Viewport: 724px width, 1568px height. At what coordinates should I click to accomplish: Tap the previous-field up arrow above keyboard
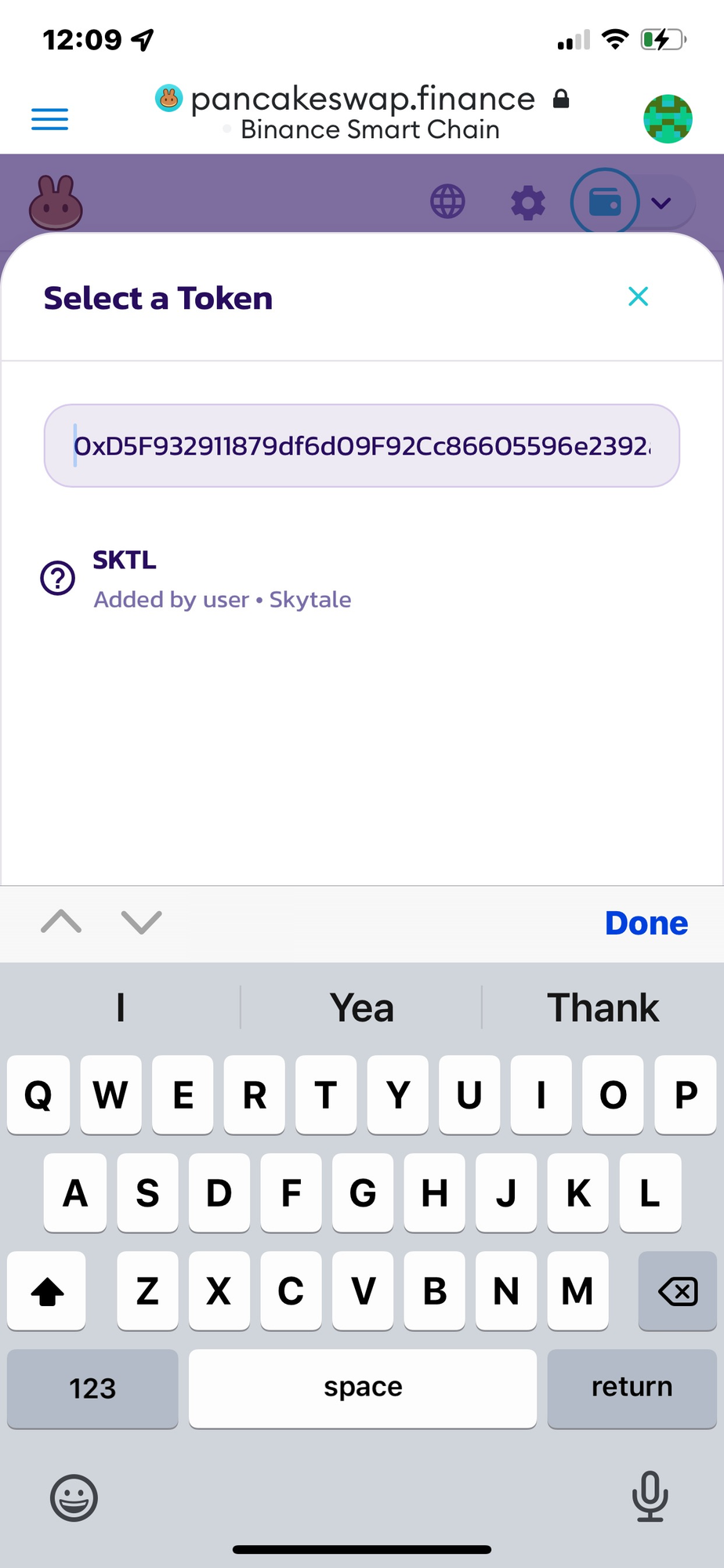tap(61, 923)
